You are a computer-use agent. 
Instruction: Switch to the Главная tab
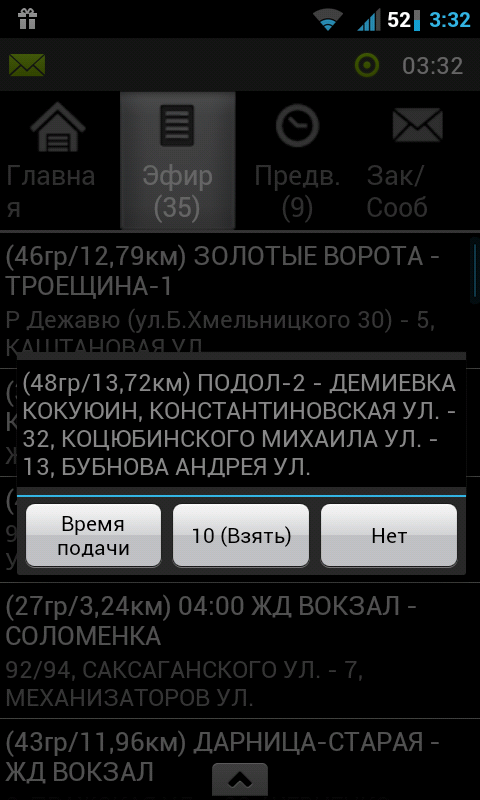[x=59, y=161]
